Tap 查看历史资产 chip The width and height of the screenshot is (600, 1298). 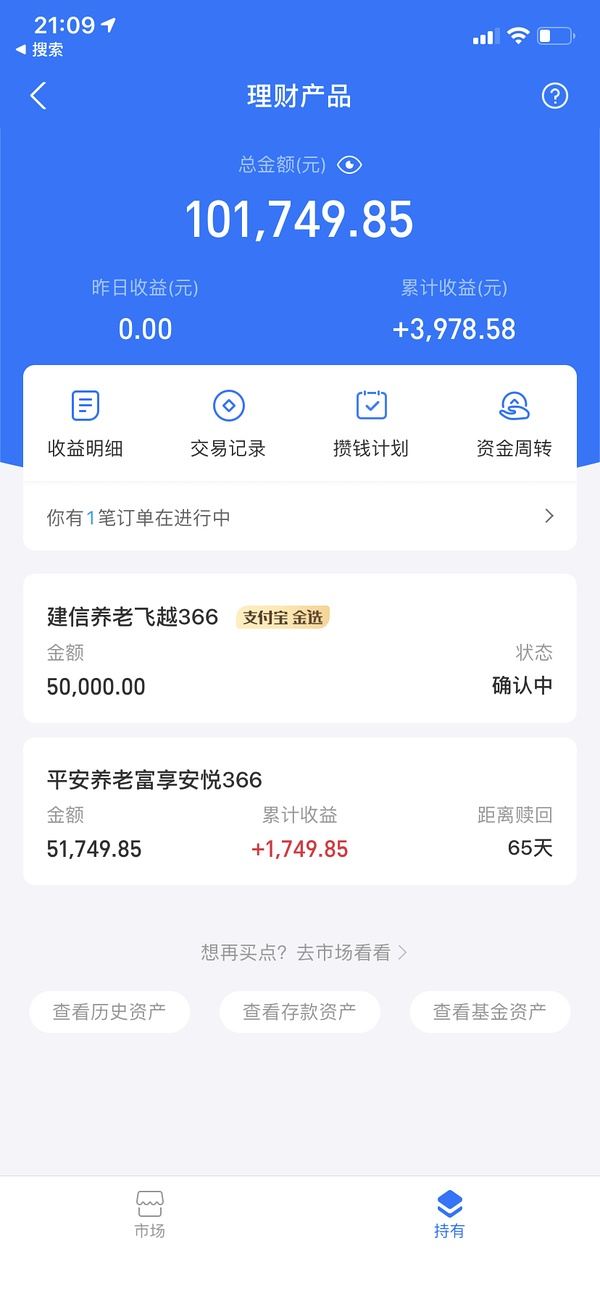[109, 1012]
